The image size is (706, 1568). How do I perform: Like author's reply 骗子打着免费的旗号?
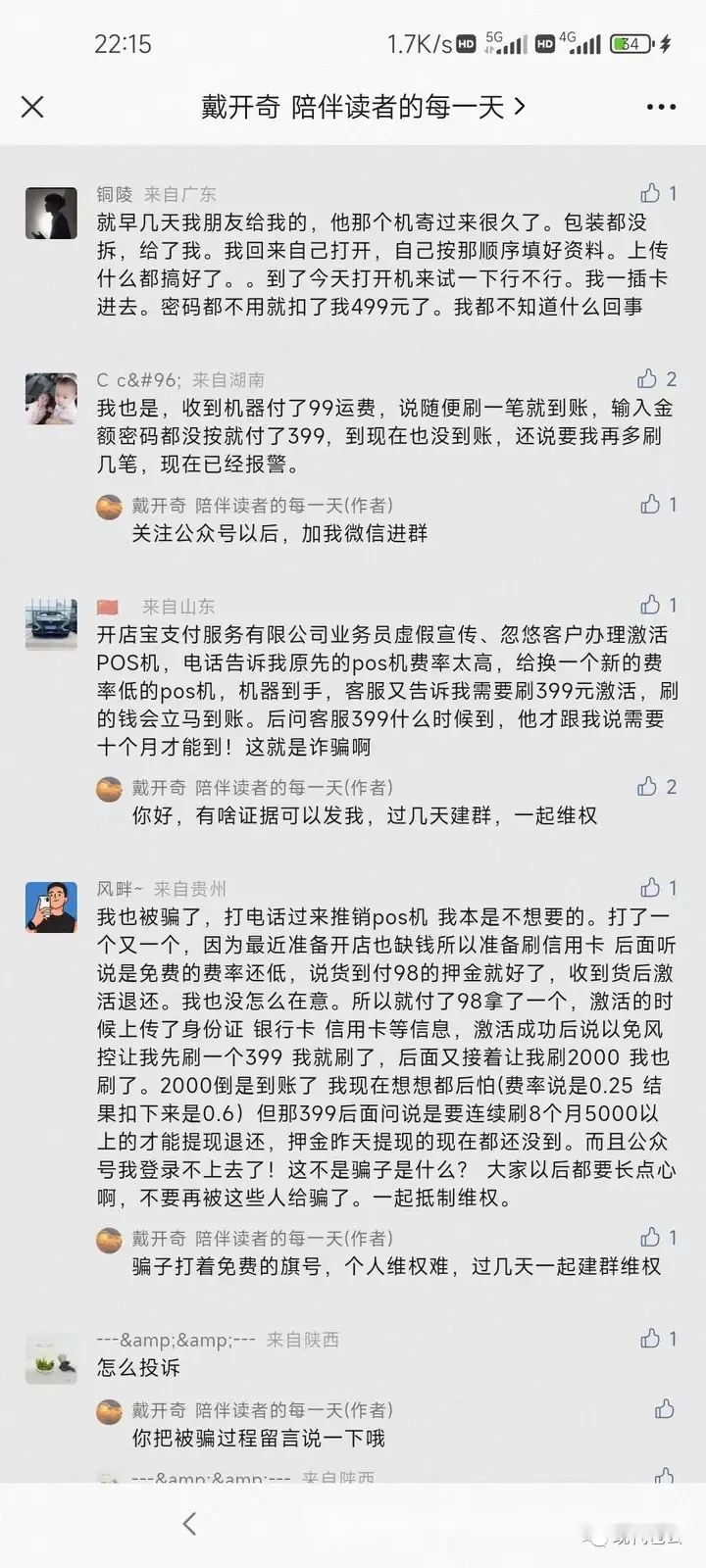[651, 1238]
